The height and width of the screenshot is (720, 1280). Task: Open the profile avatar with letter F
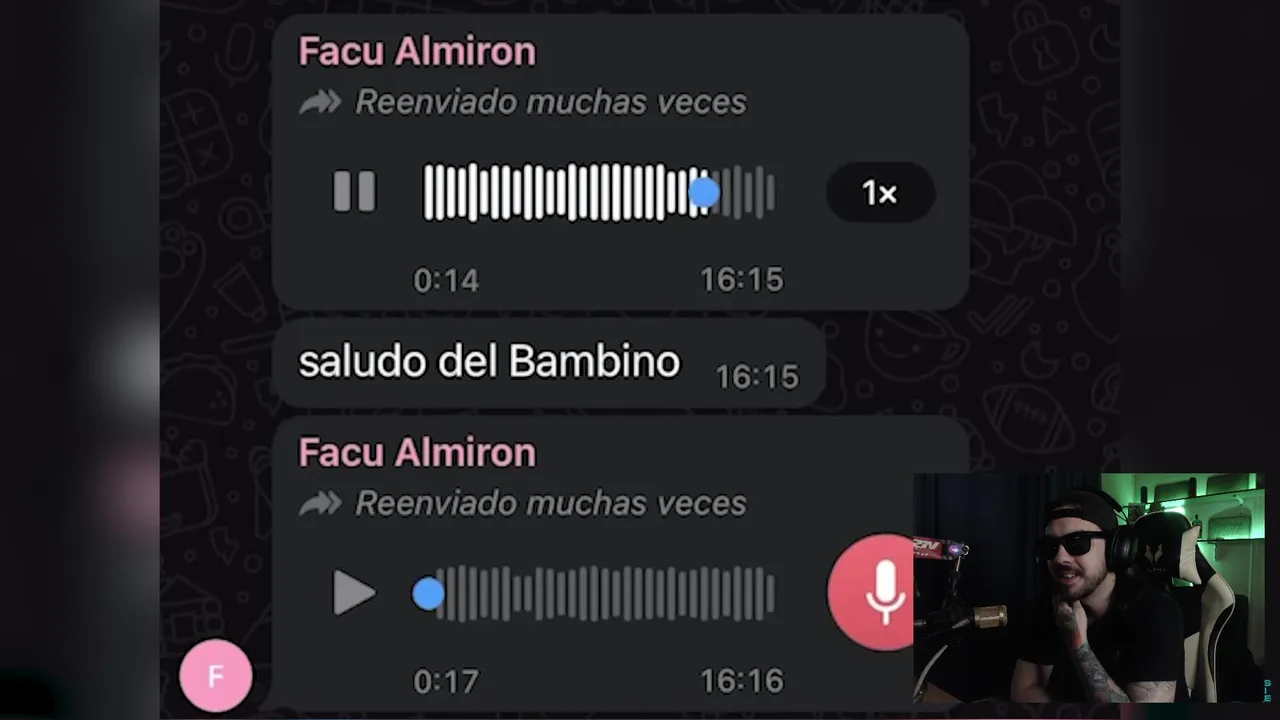[215, 677]
